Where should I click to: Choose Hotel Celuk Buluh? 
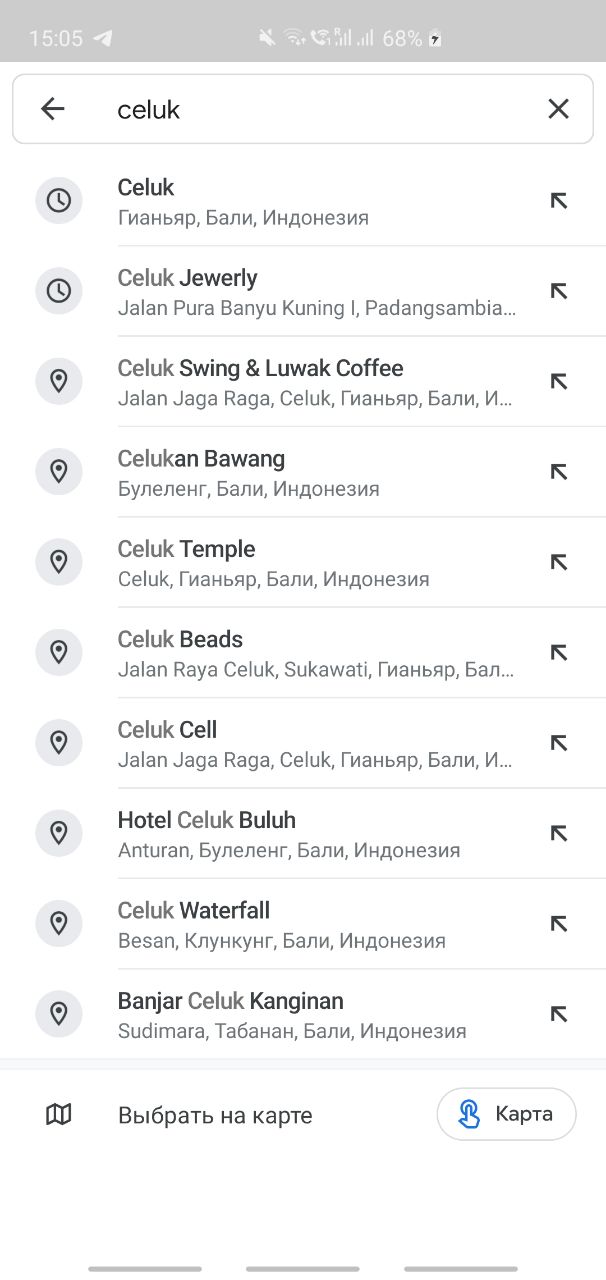click(x=303, y=833)
